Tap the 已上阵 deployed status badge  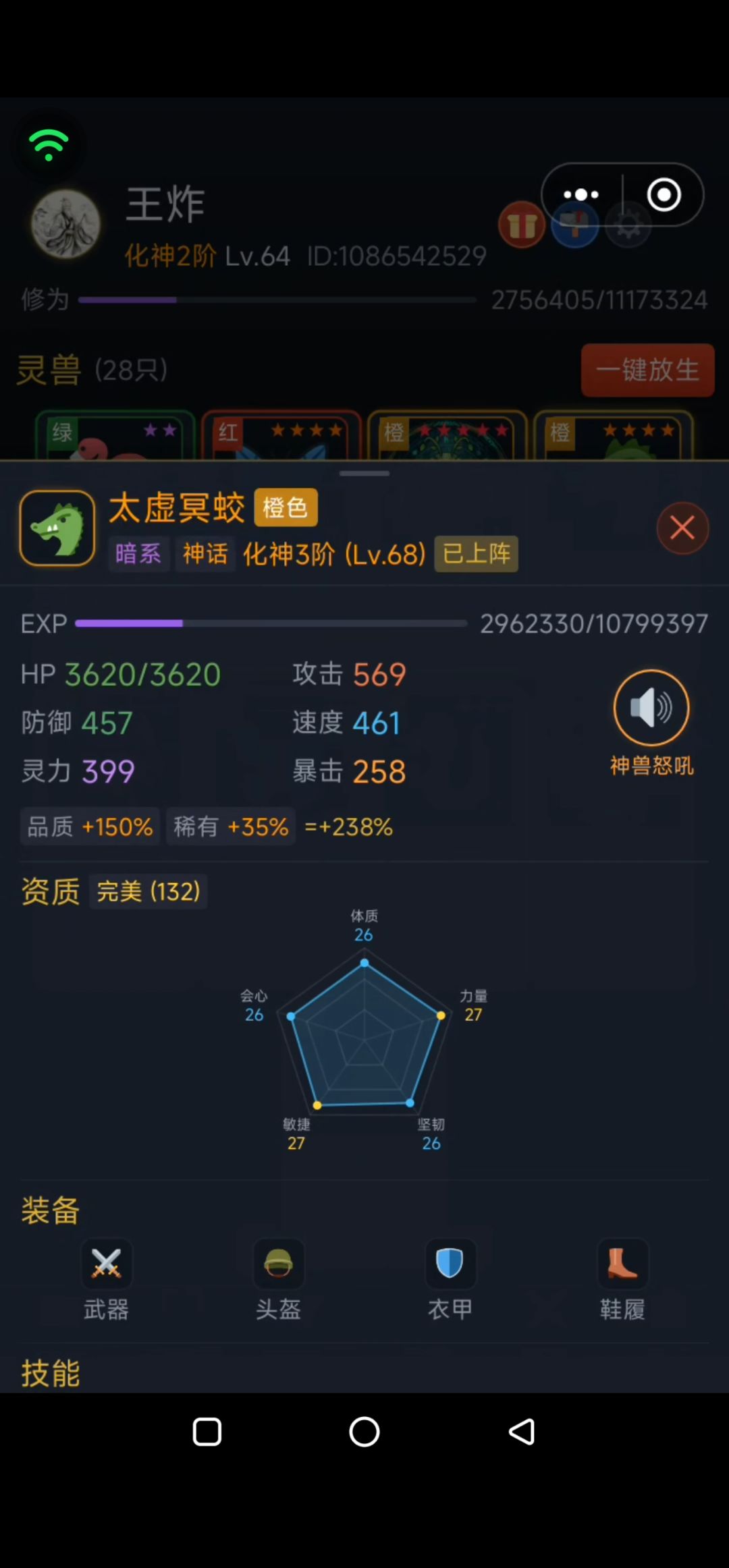click(x=476, y=553)
